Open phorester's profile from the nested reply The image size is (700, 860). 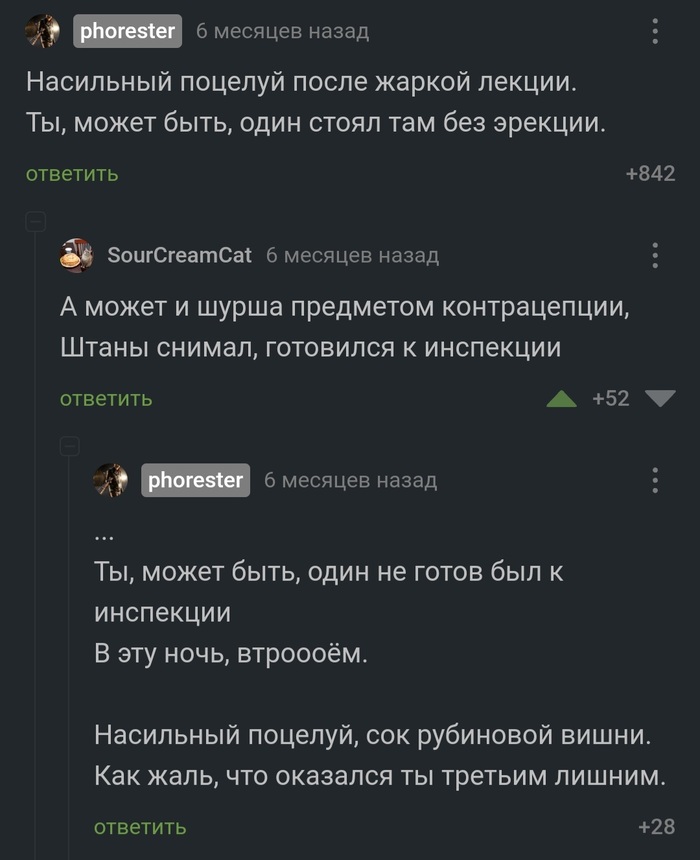tap(195, 480)
